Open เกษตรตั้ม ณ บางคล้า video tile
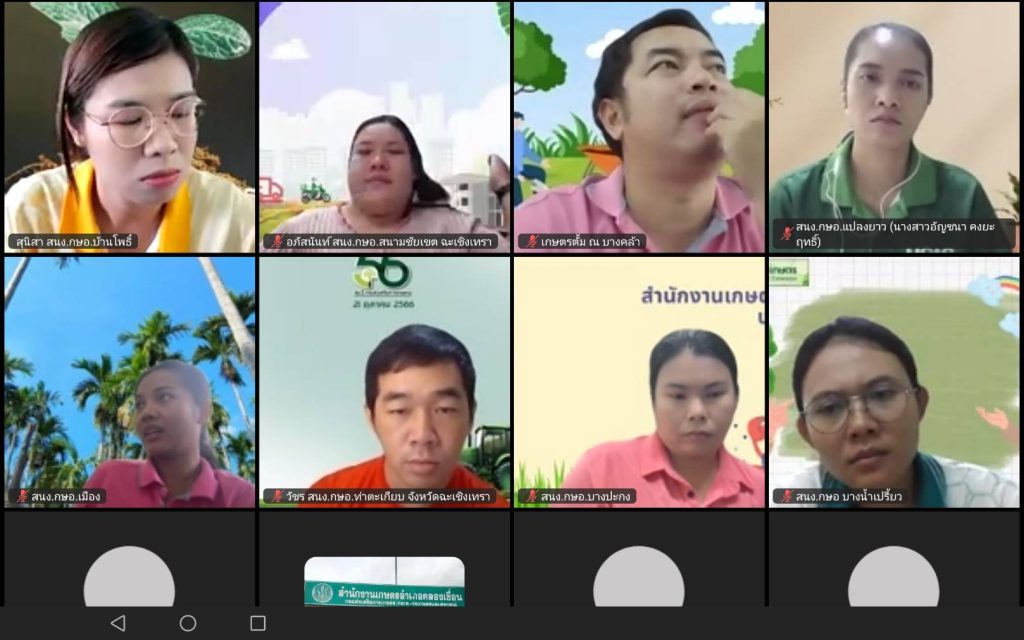Viewport: 1024px width, 640px height. [x=640, y=127]
